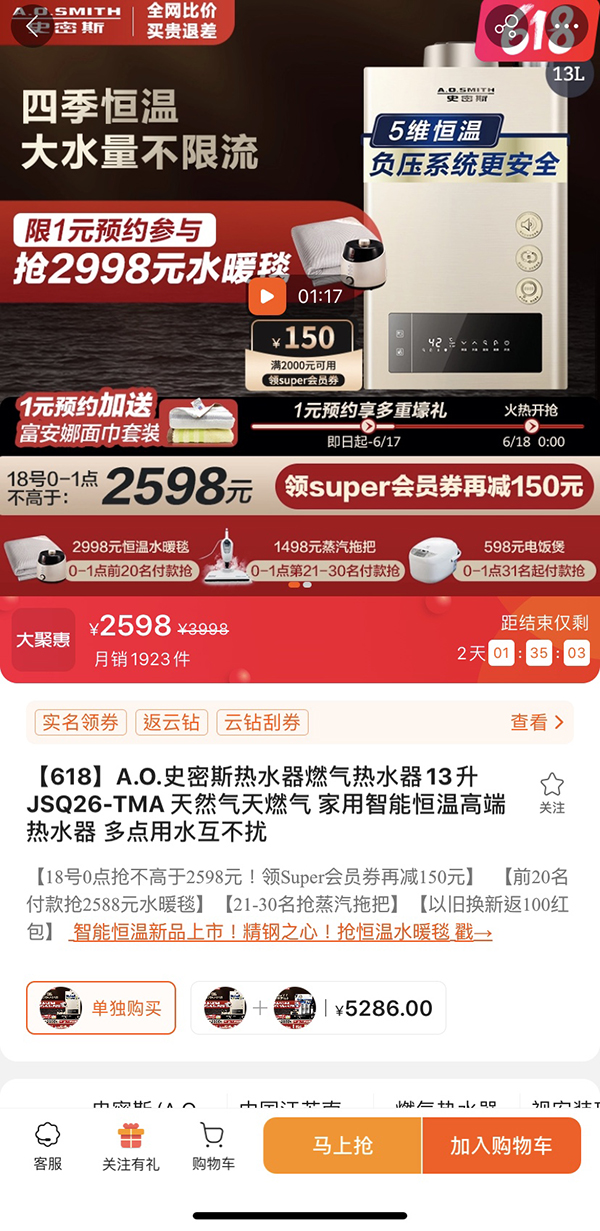The image size is (600, 1231).
Task: Tap 关注有礼 gift icon
Action: (130, 1146)
